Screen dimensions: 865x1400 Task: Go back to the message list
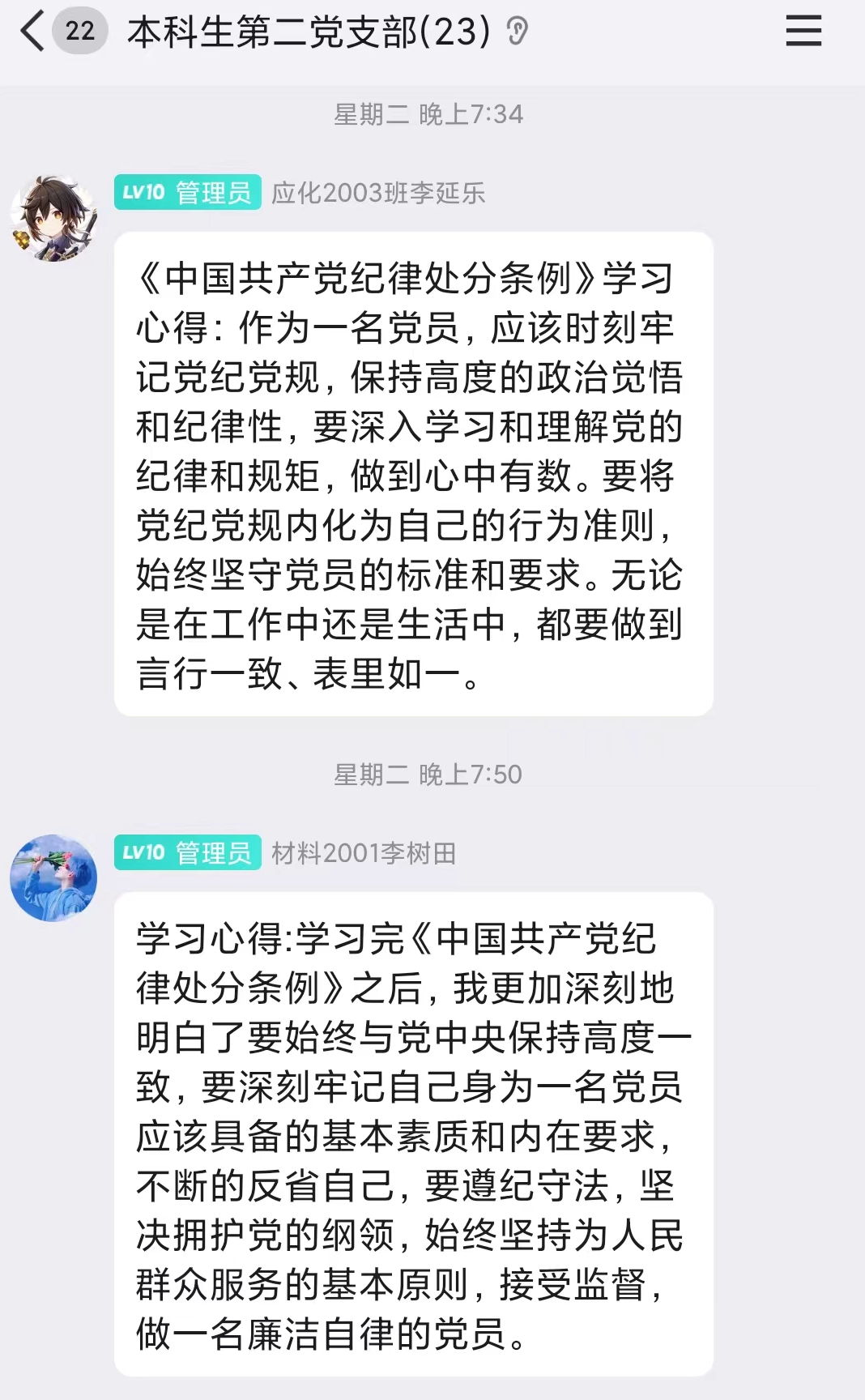pos(34,32)
